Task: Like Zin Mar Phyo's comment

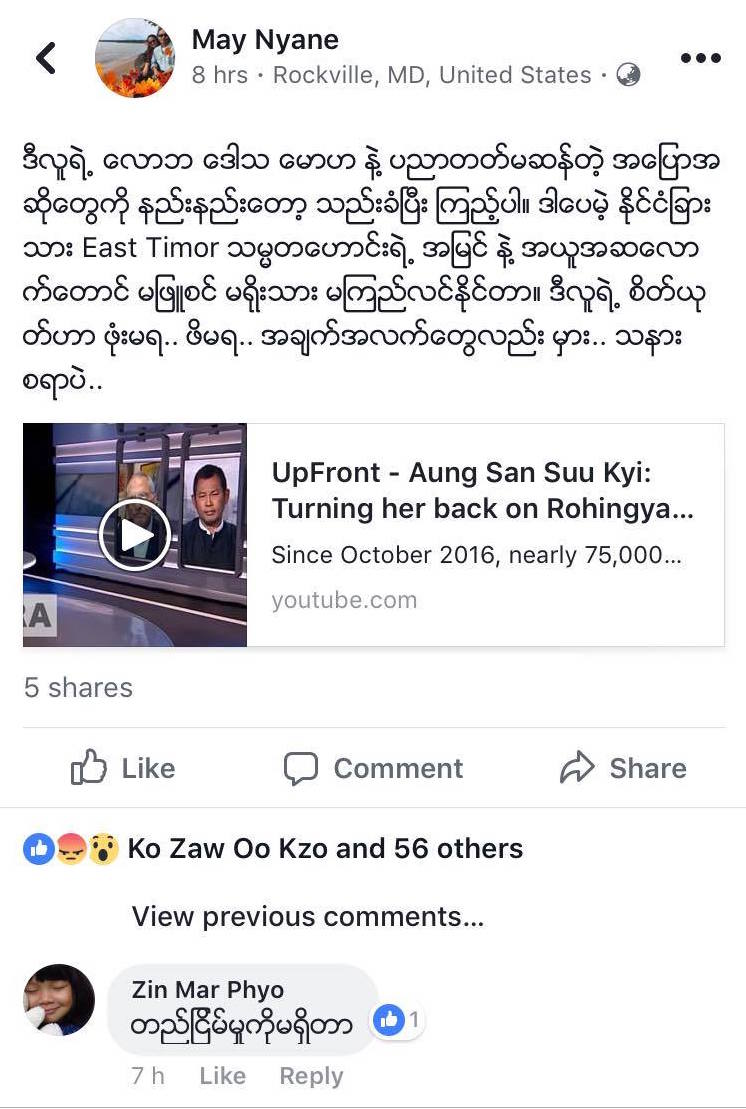Action: (222, 1076)
